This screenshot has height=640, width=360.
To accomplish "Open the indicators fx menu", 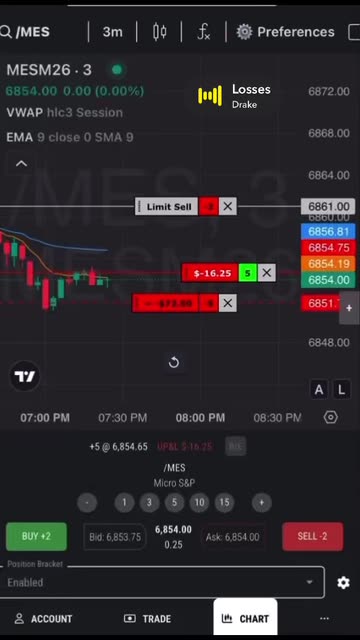I will point(203,32).
